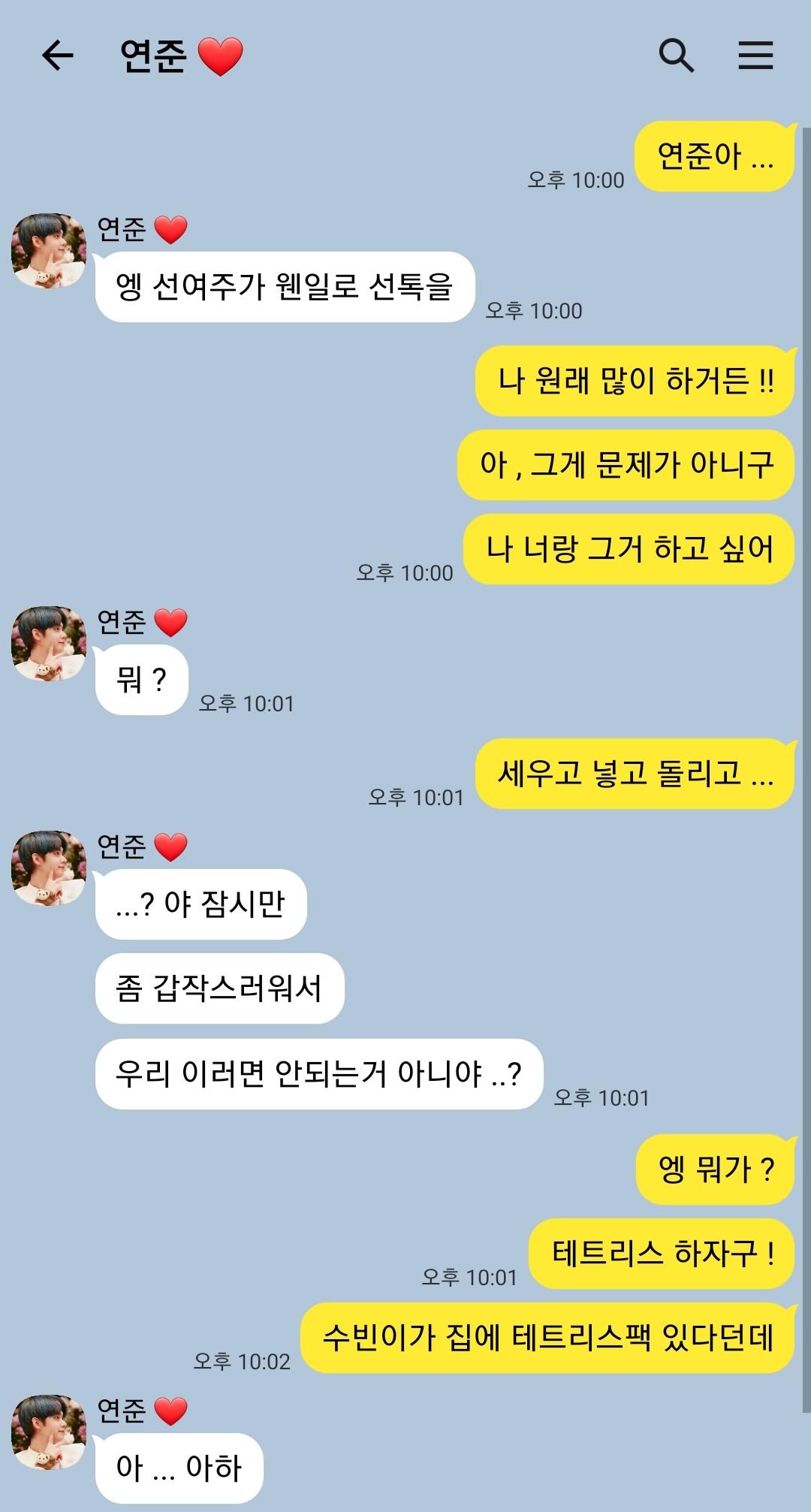Search within the 연준 conversation
The image size is (811, 1512).
(676, 56)
